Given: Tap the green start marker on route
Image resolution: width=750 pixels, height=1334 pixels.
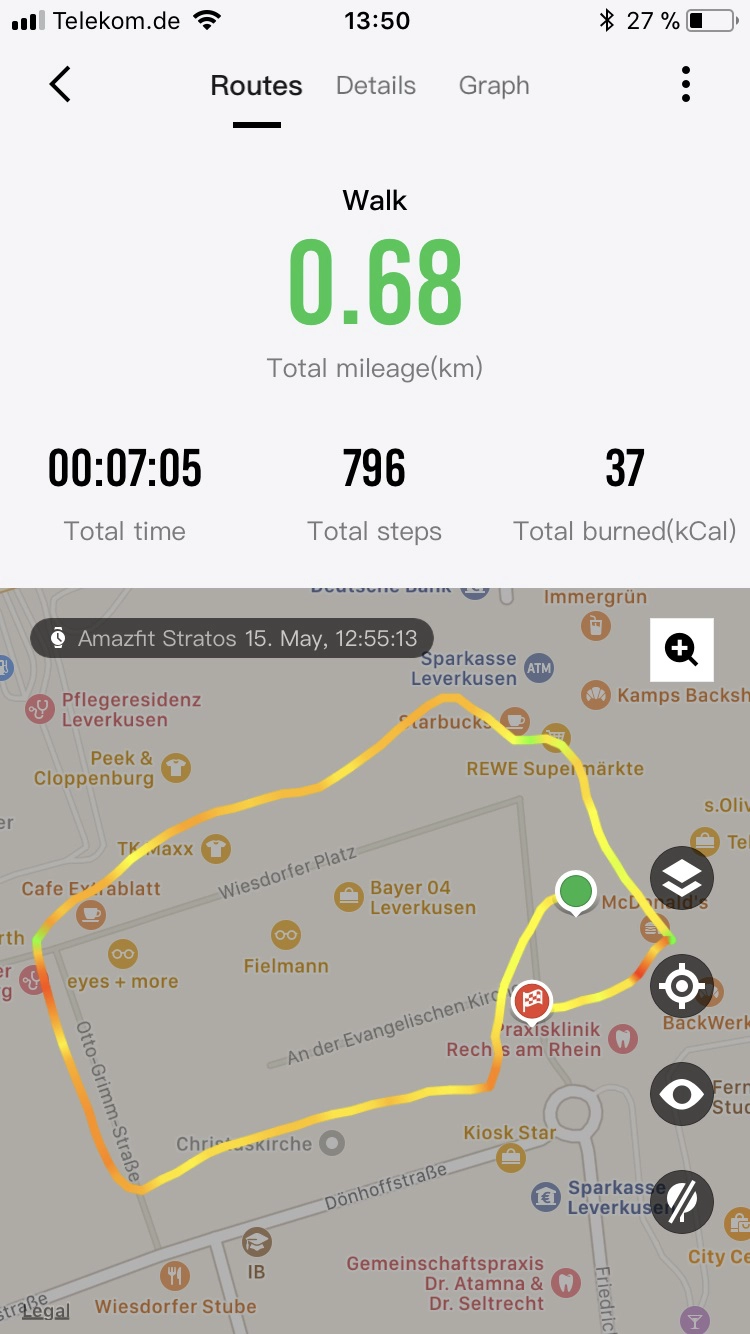Looking at the screenshot, I should 575,892.
